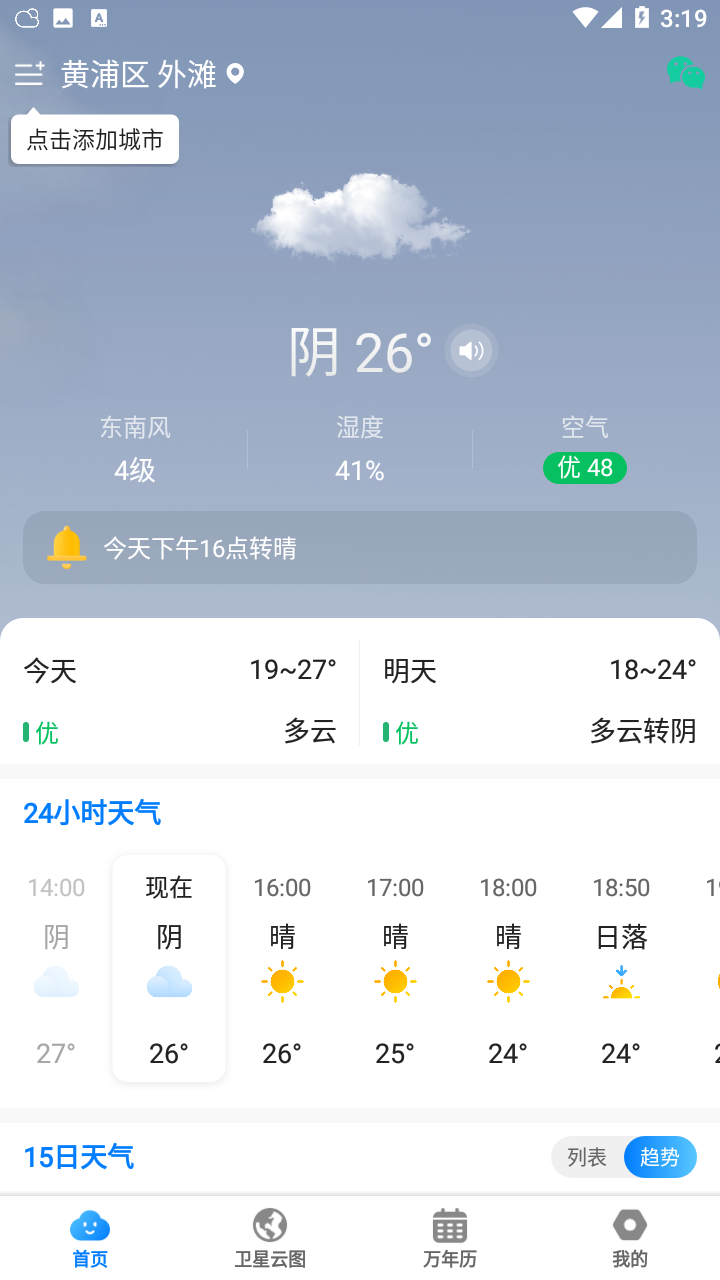The width and height of the screenshot is (720, 1280).
Task: Switch to the 卫星云图 tab
Action: pyautogui.click(x=270, y=1238)
